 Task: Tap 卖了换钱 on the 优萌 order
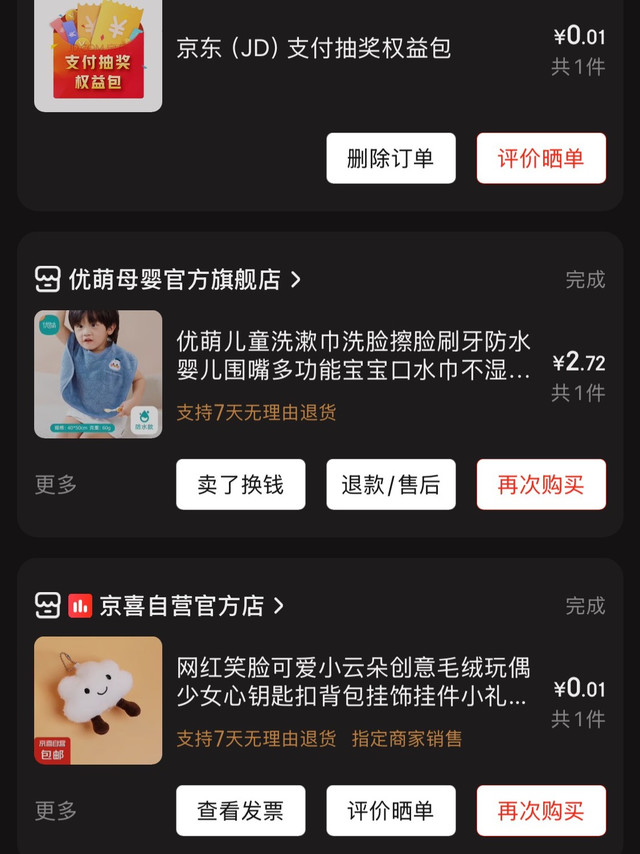click(x=240, y=485)
